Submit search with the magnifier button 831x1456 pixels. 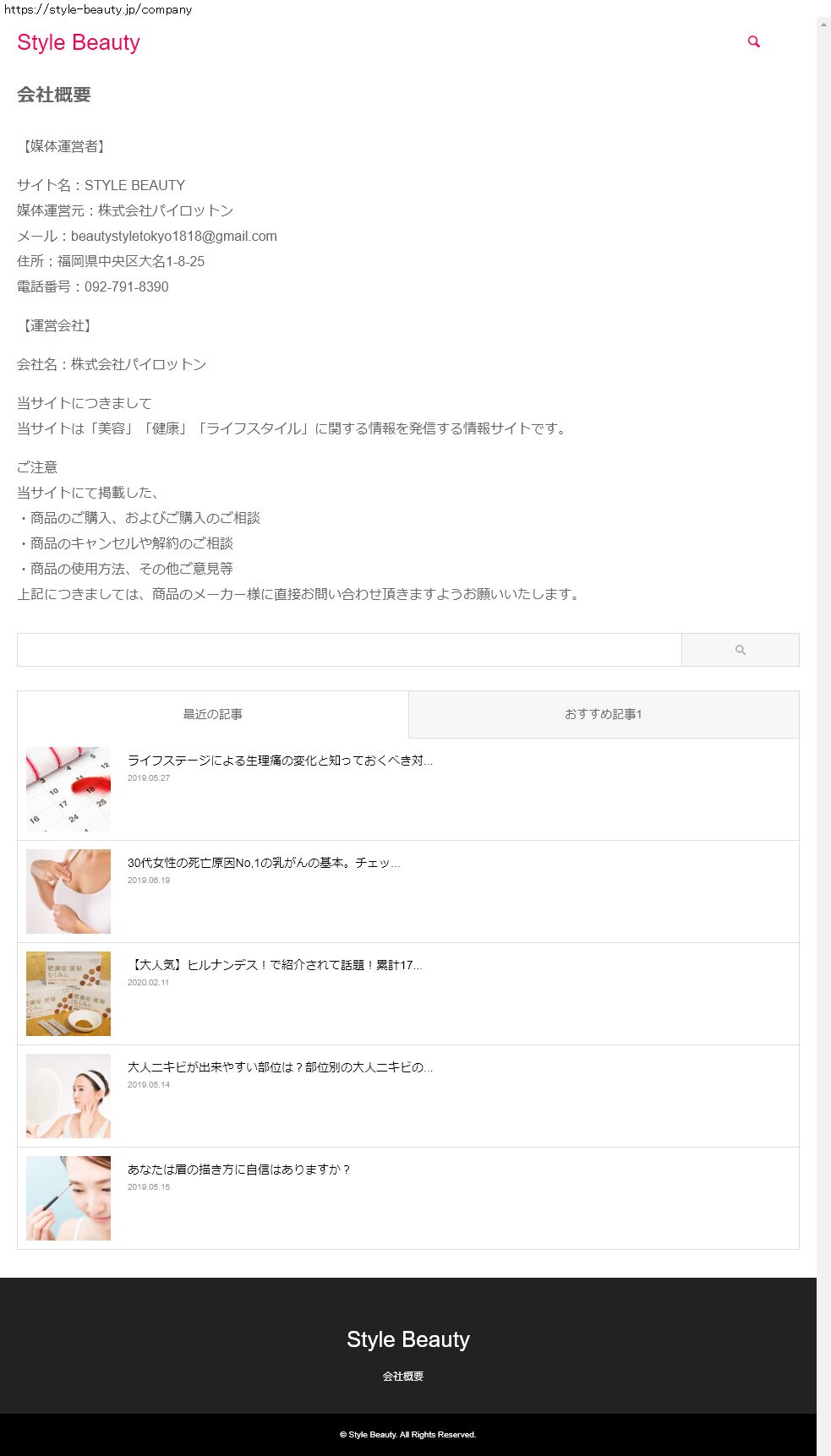click(740, 650)
